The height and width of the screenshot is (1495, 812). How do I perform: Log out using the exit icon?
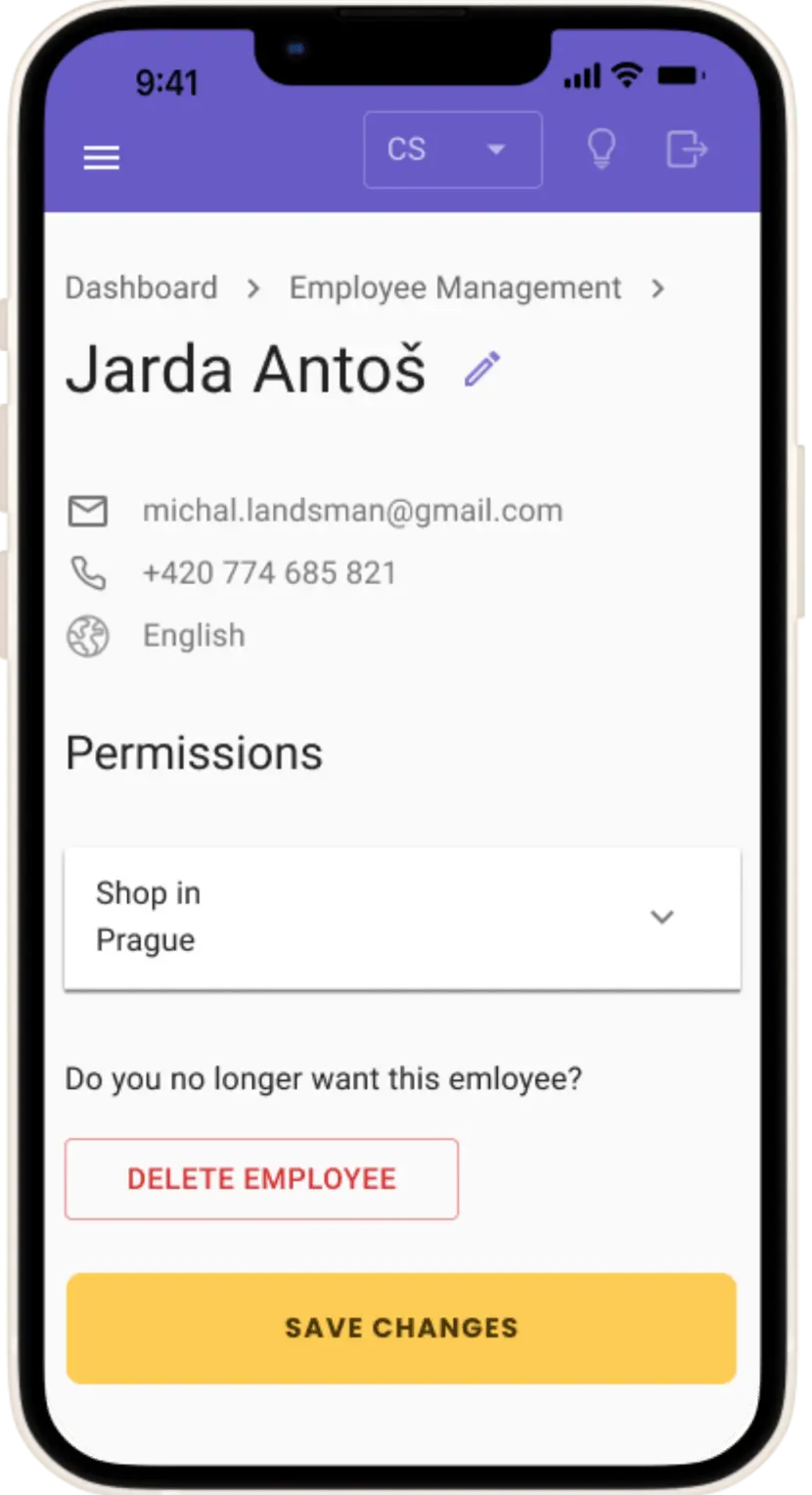click(687, 150)
